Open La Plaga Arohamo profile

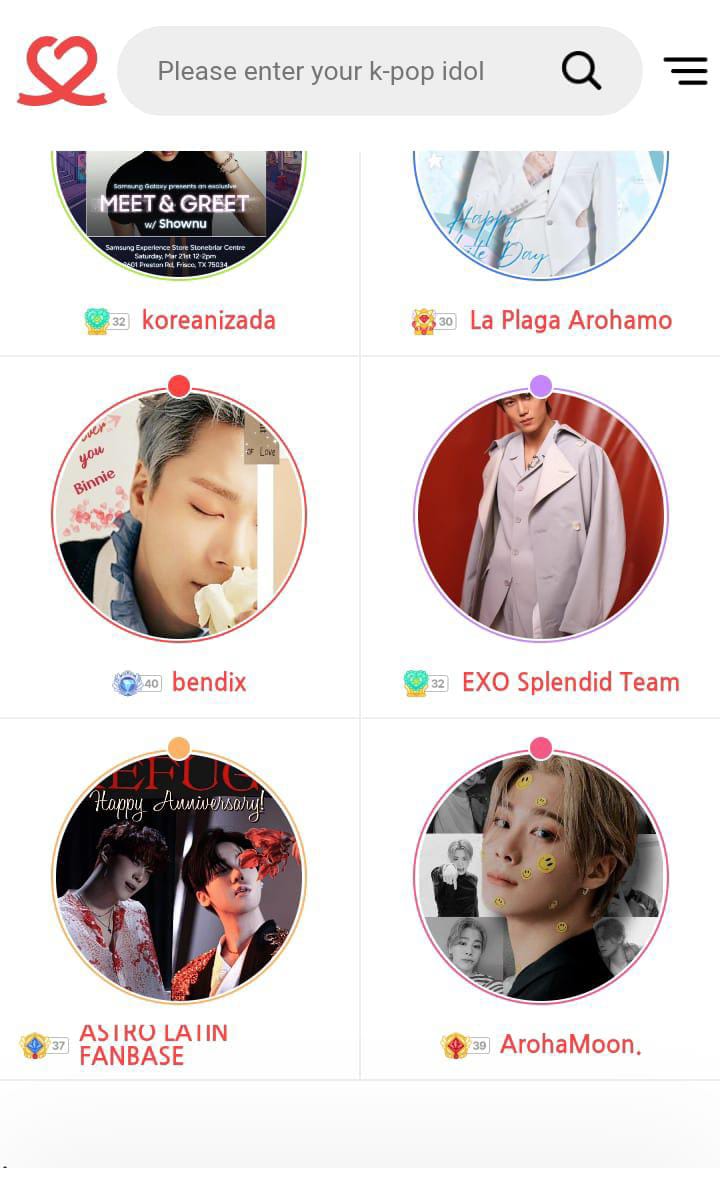pyautogui.click(x=570, y=320)
